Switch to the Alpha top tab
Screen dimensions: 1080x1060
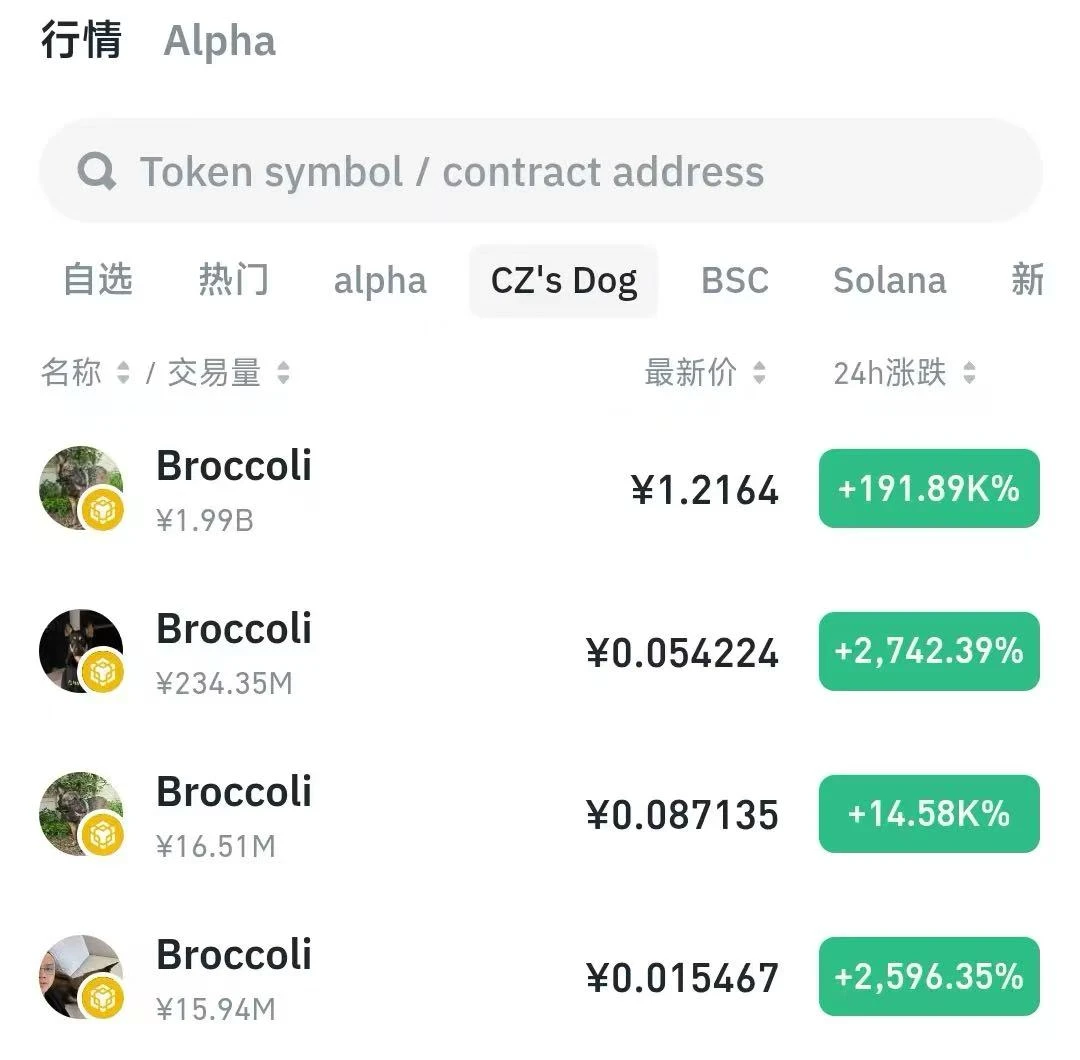tap(219, 42)
